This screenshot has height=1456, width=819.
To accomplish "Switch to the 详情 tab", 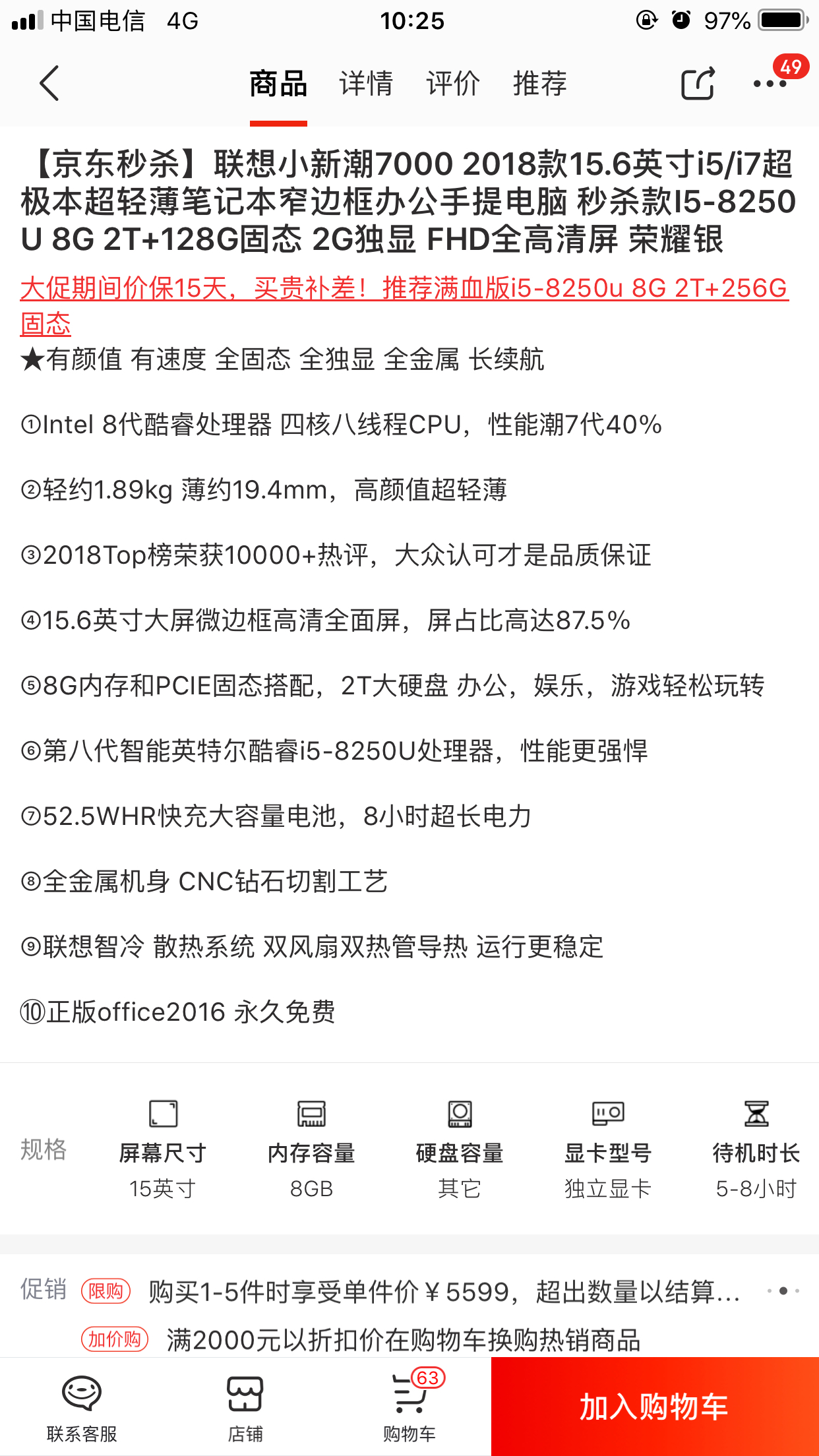I will coord(366,84).
